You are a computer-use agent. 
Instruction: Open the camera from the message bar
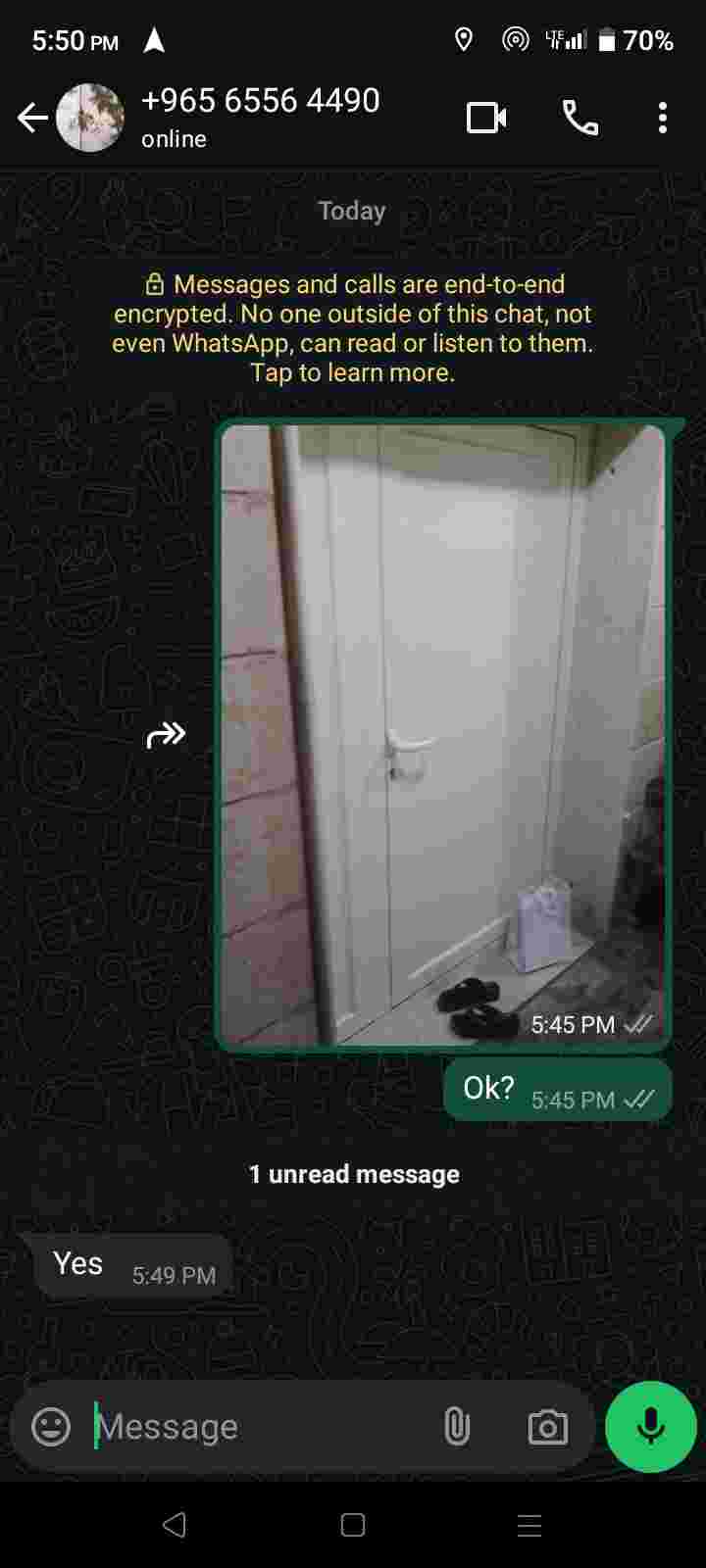point(547,1427)
